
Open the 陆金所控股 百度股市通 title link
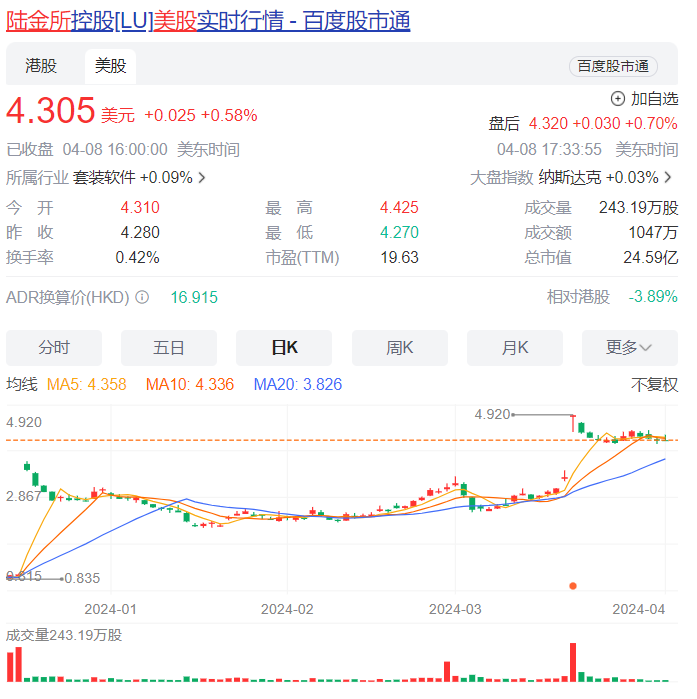[208, 21]
